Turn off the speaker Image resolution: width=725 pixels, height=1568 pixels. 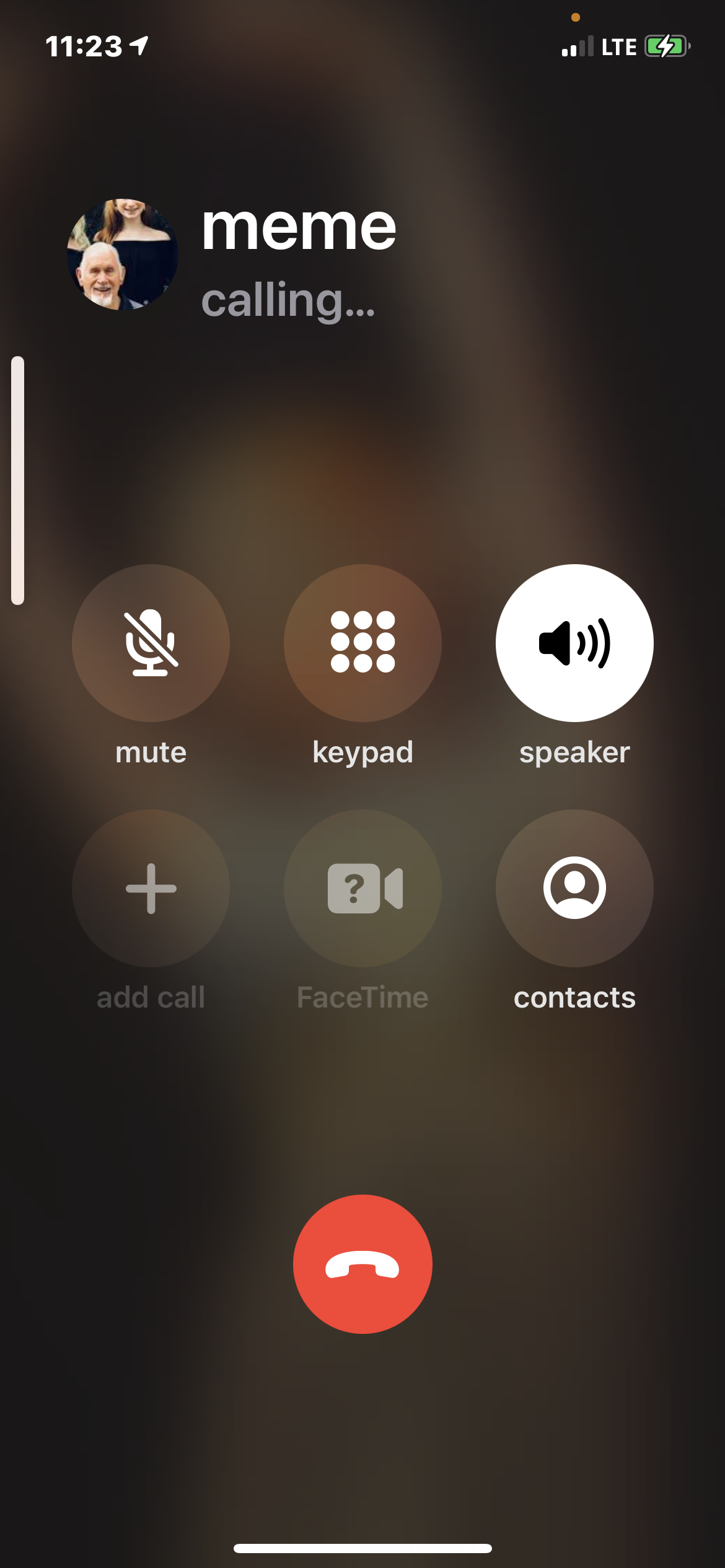coord(574,643)
